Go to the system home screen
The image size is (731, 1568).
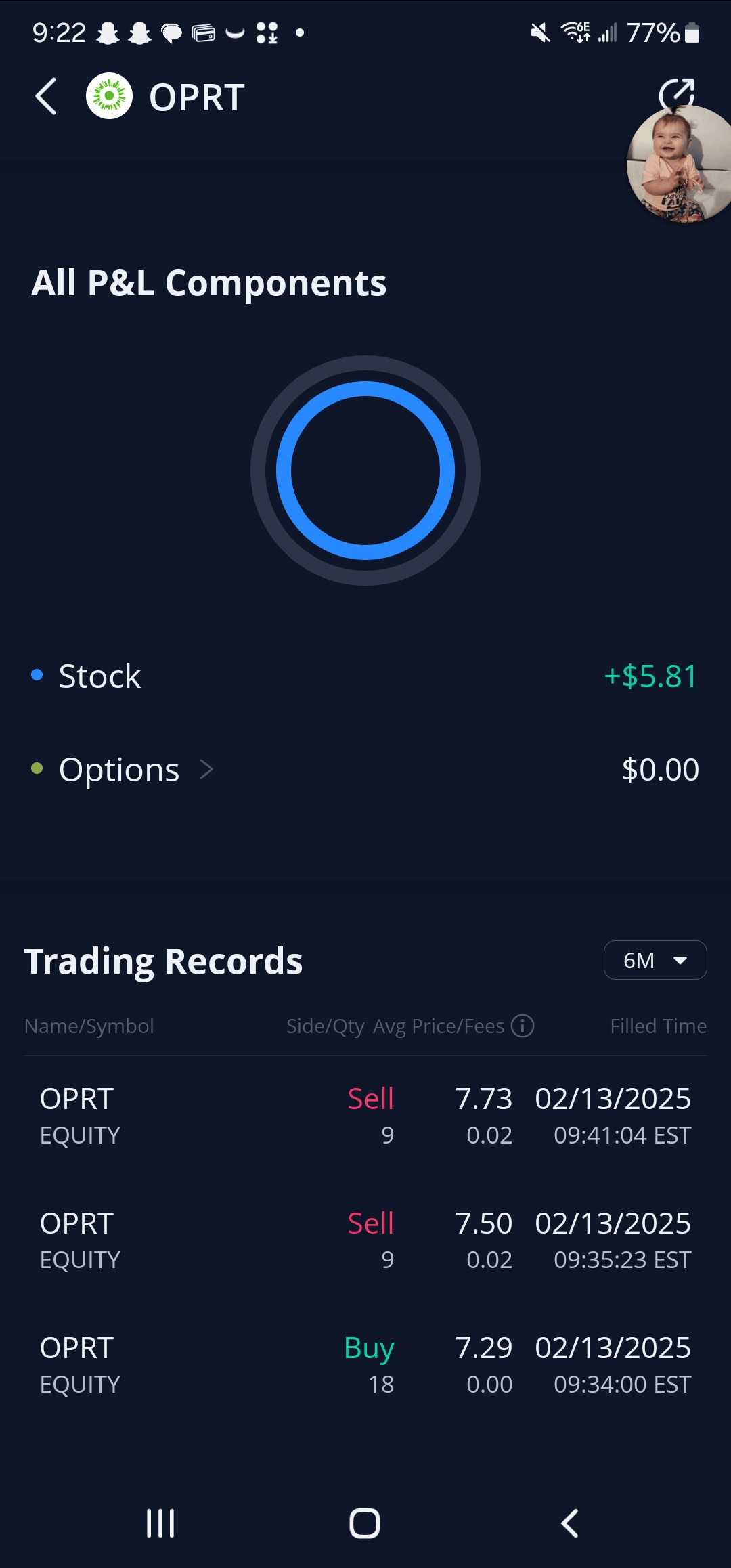(365, 1523)
